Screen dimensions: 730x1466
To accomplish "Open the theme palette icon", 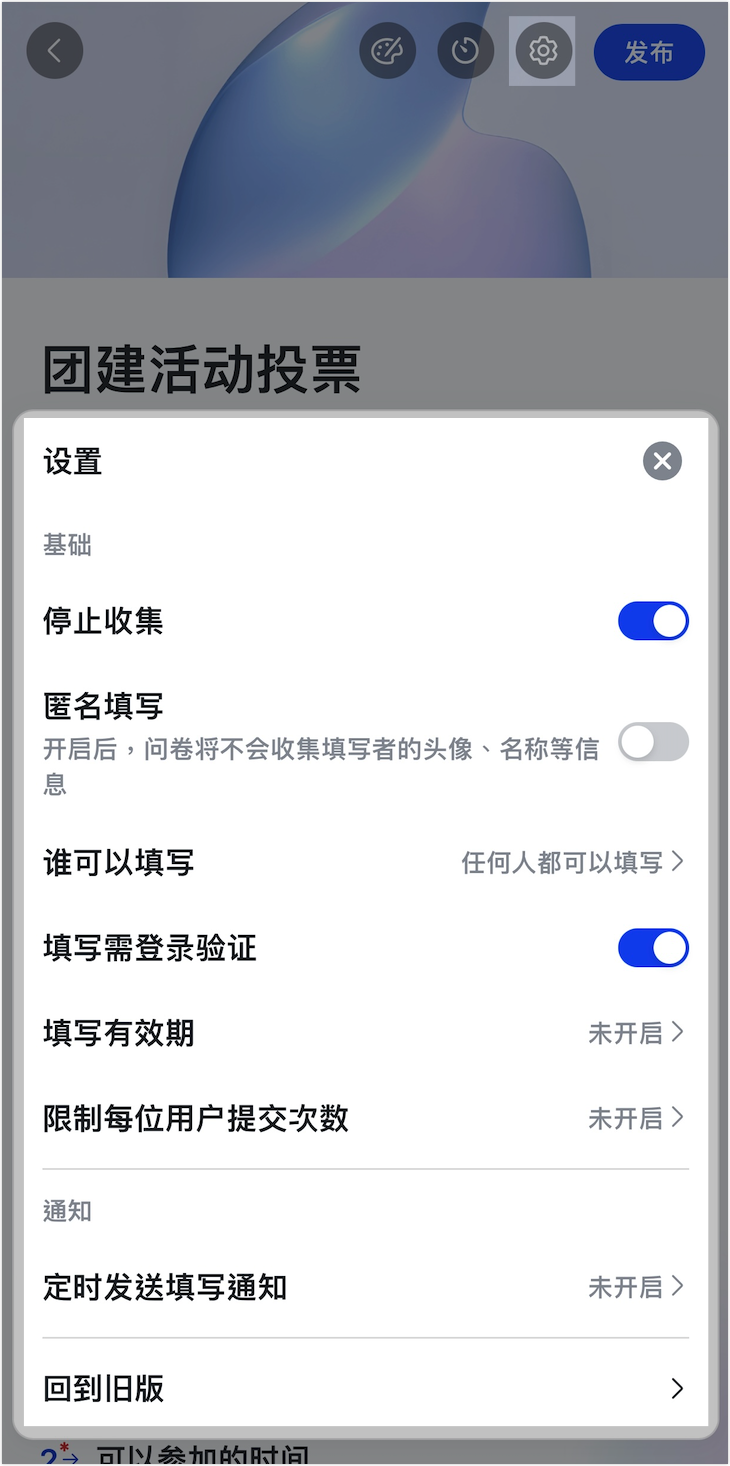I will pyautogui.click(x=387, y=51).
